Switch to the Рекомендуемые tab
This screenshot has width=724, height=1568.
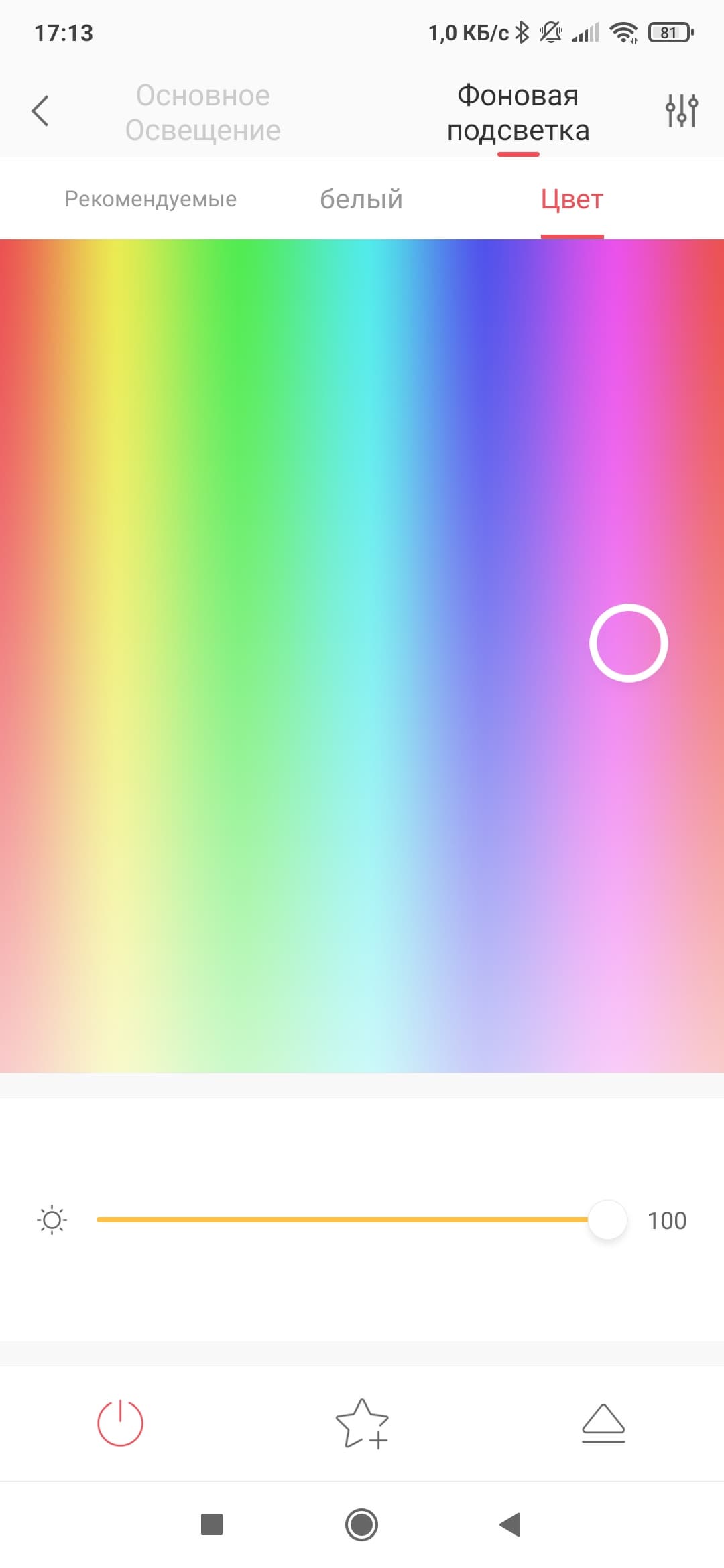tap(151, 199)
